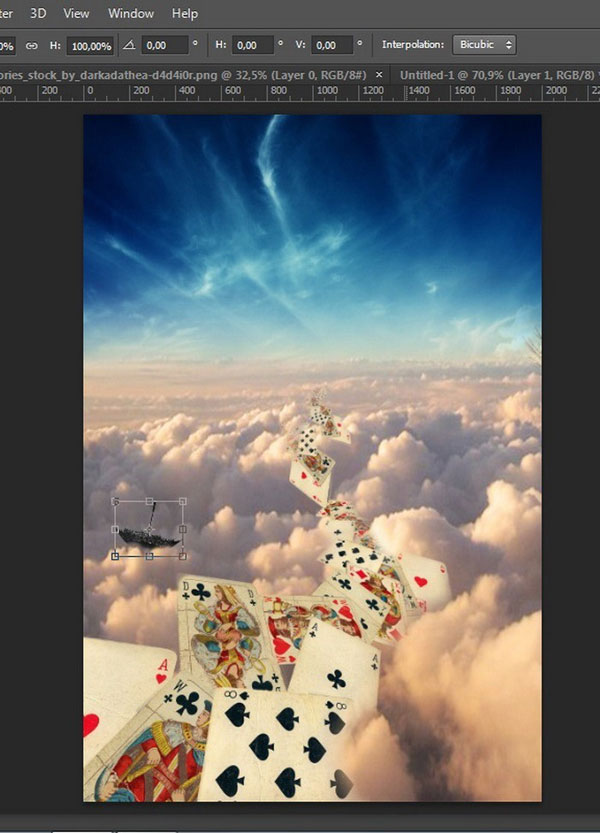Open the Window menu

[130, 14]
